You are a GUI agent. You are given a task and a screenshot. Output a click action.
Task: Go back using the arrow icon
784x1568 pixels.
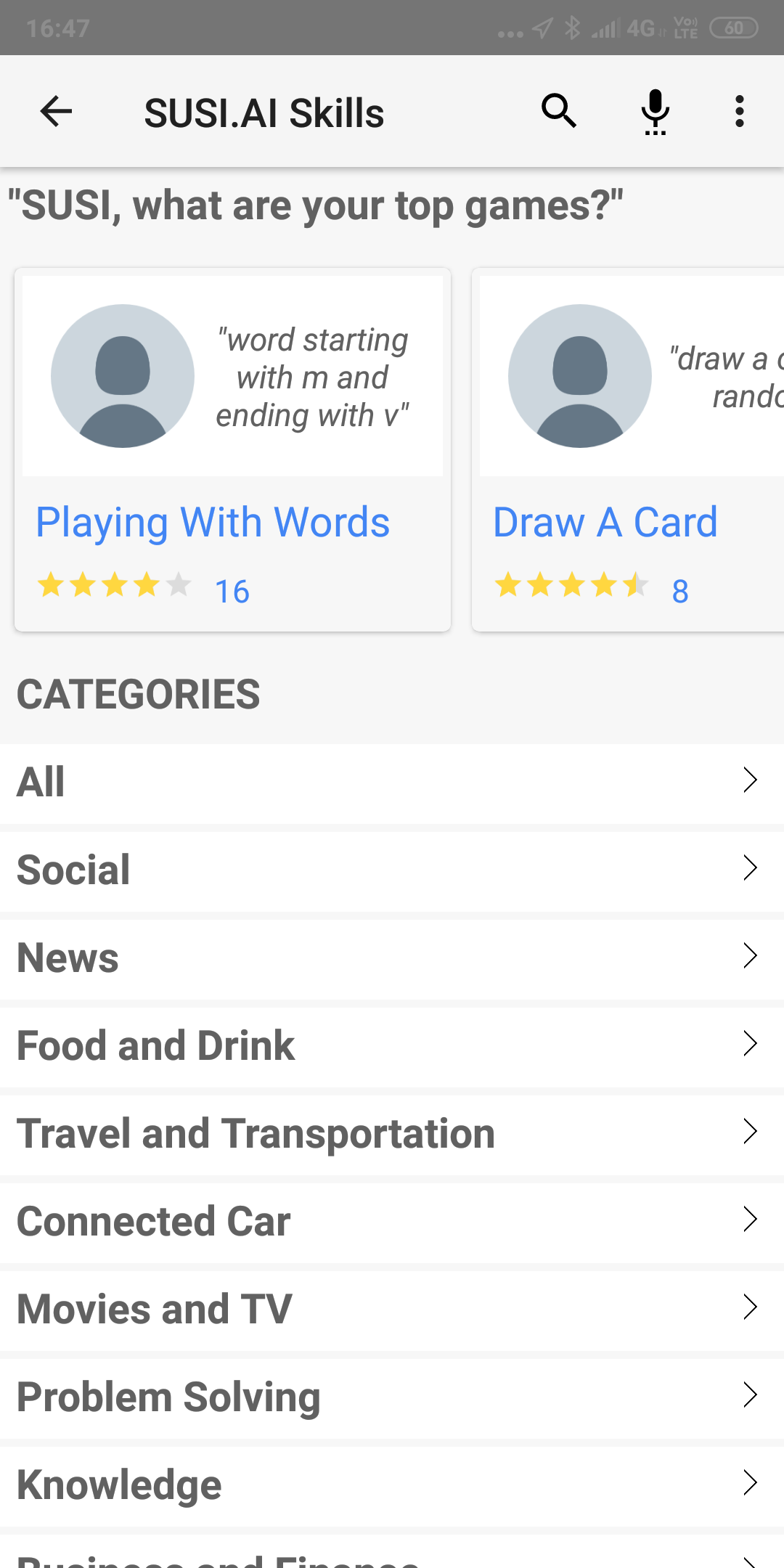(x=56, y=112)
